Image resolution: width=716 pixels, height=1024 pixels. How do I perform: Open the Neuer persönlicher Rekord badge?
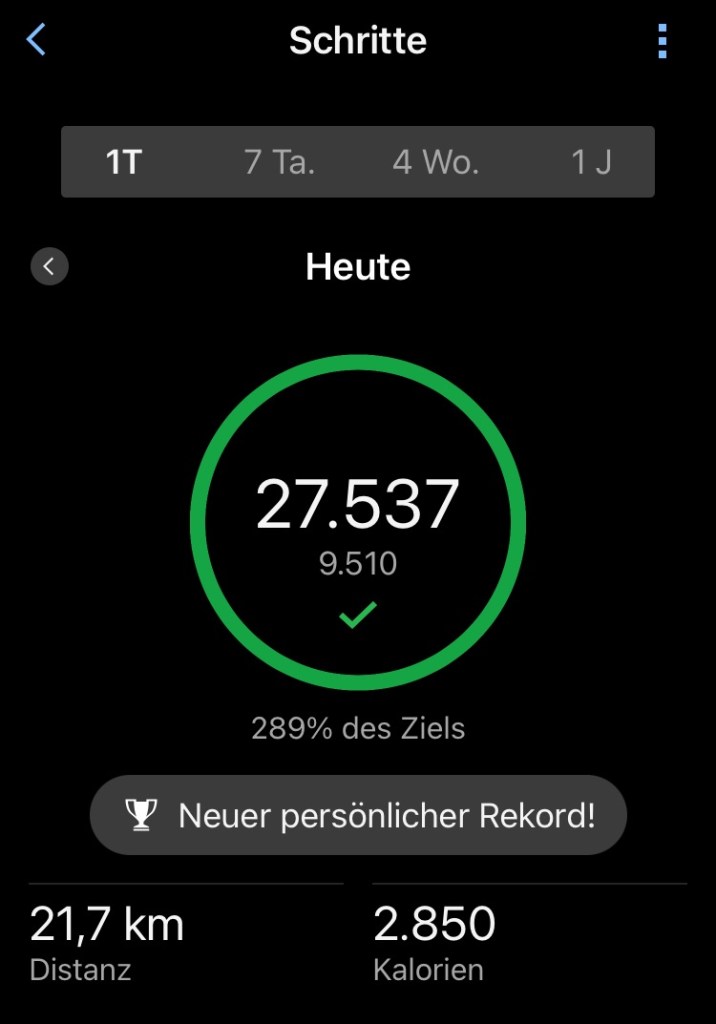tap(358, 816)
